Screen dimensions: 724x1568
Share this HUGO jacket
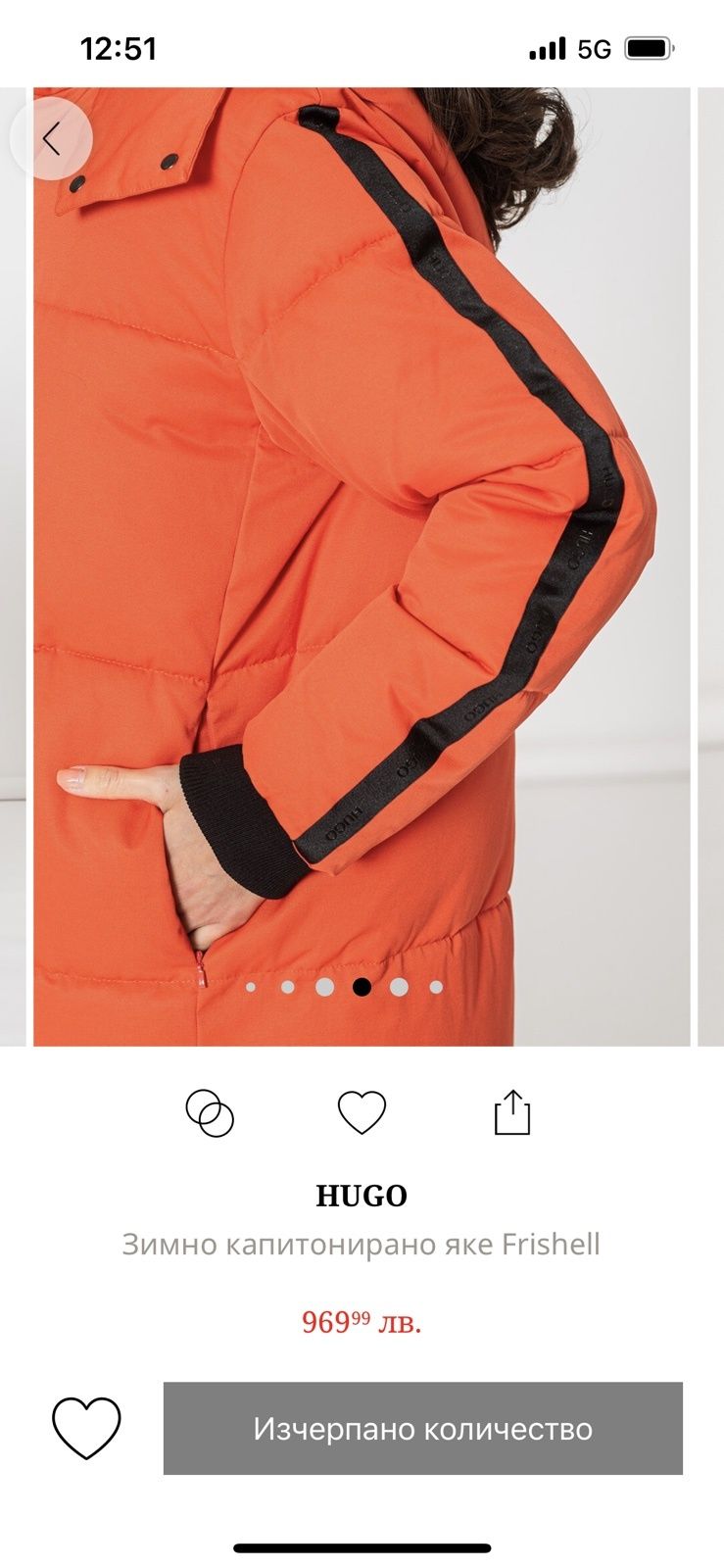coord(511,1112)
